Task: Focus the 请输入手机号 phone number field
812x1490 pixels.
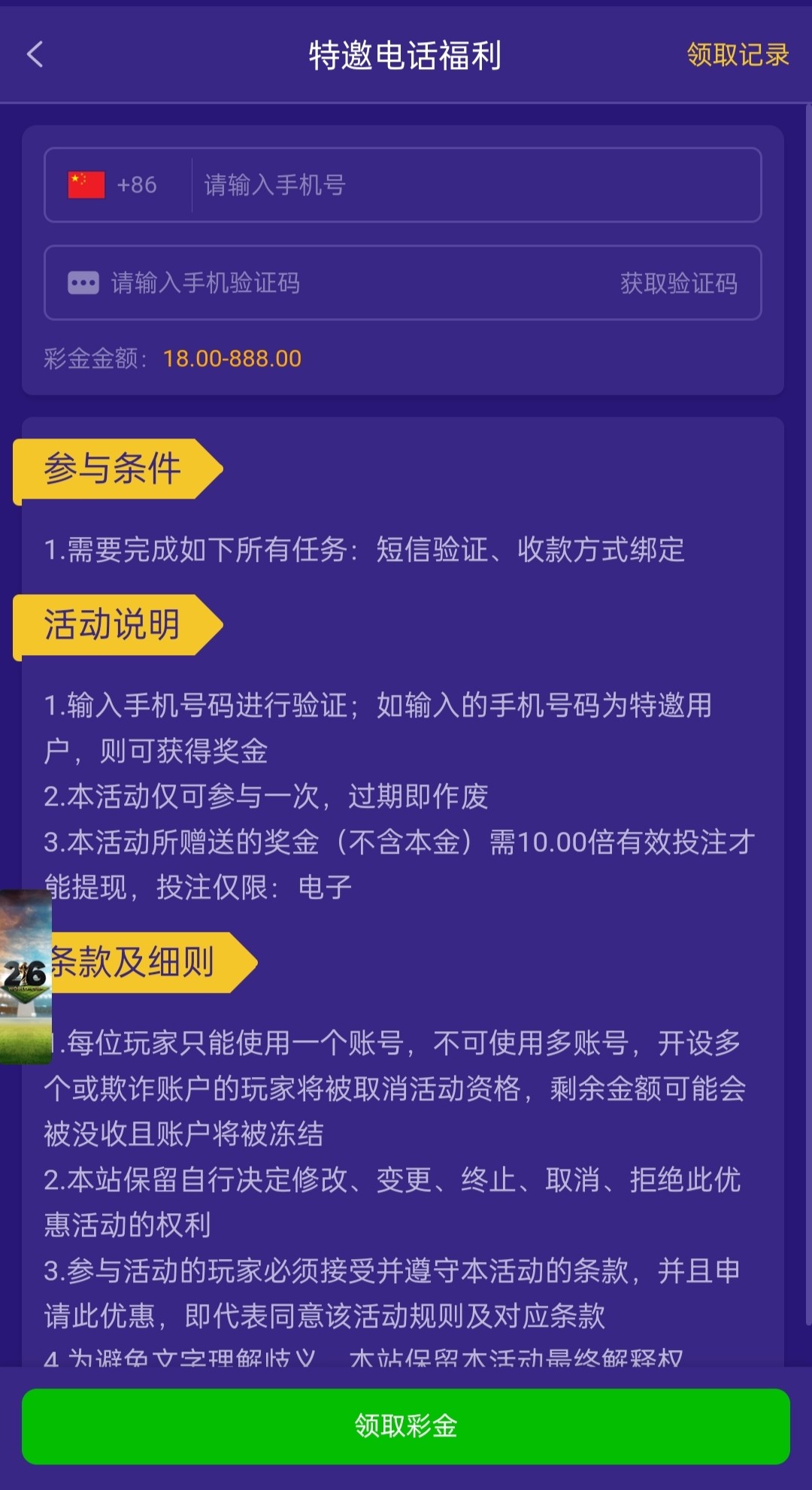Action: [x=474, y=185]
